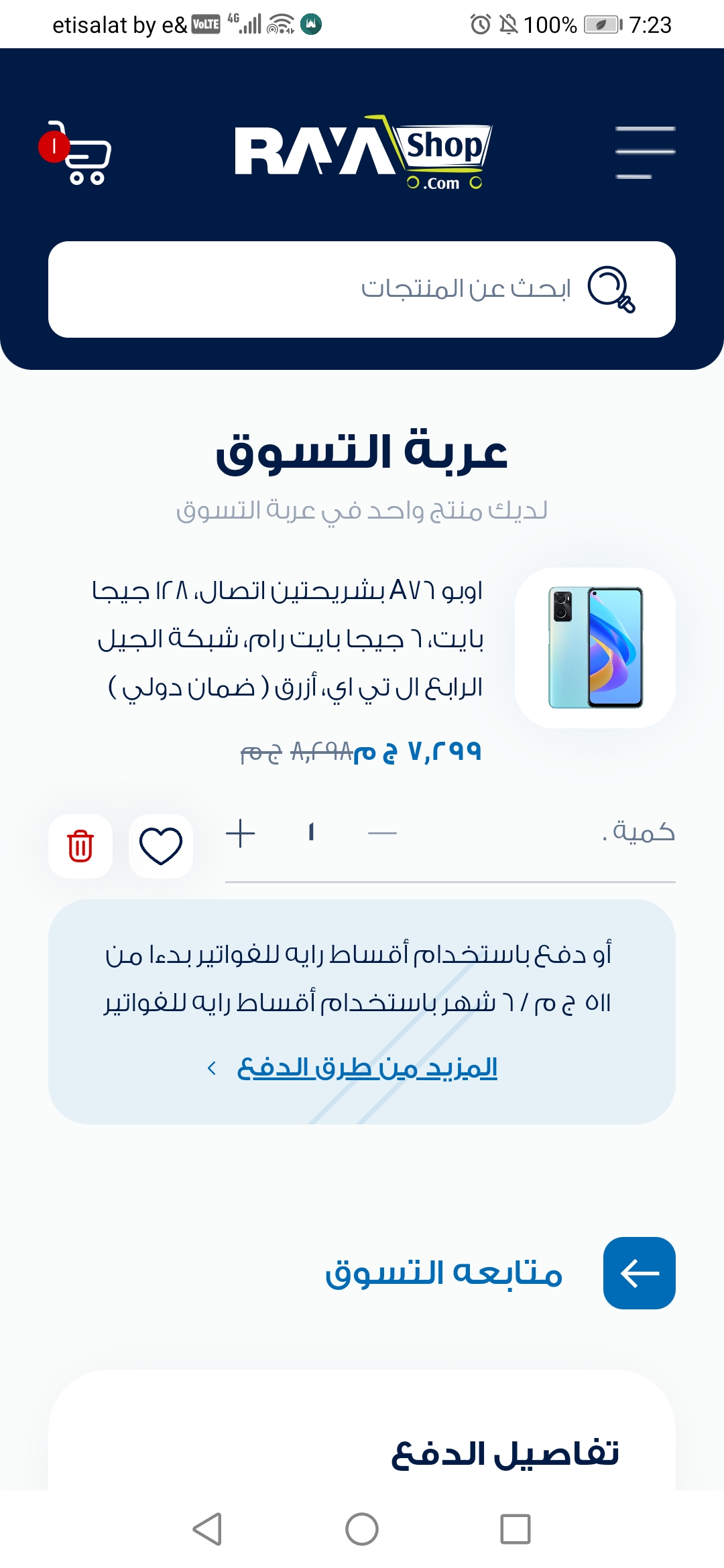The height and width of the screenshot is (1568, 724).
Task: Decrease quantity with the minus button
Action: point(383,834)
